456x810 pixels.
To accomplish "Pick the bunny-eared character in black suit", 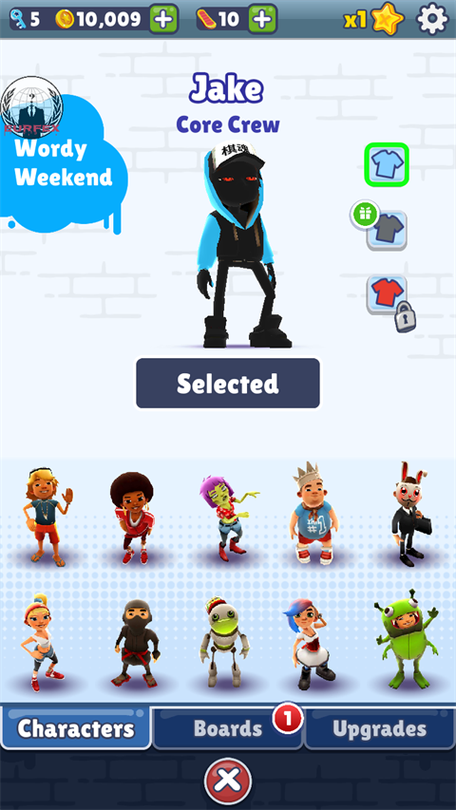I will tap(411, 517).
